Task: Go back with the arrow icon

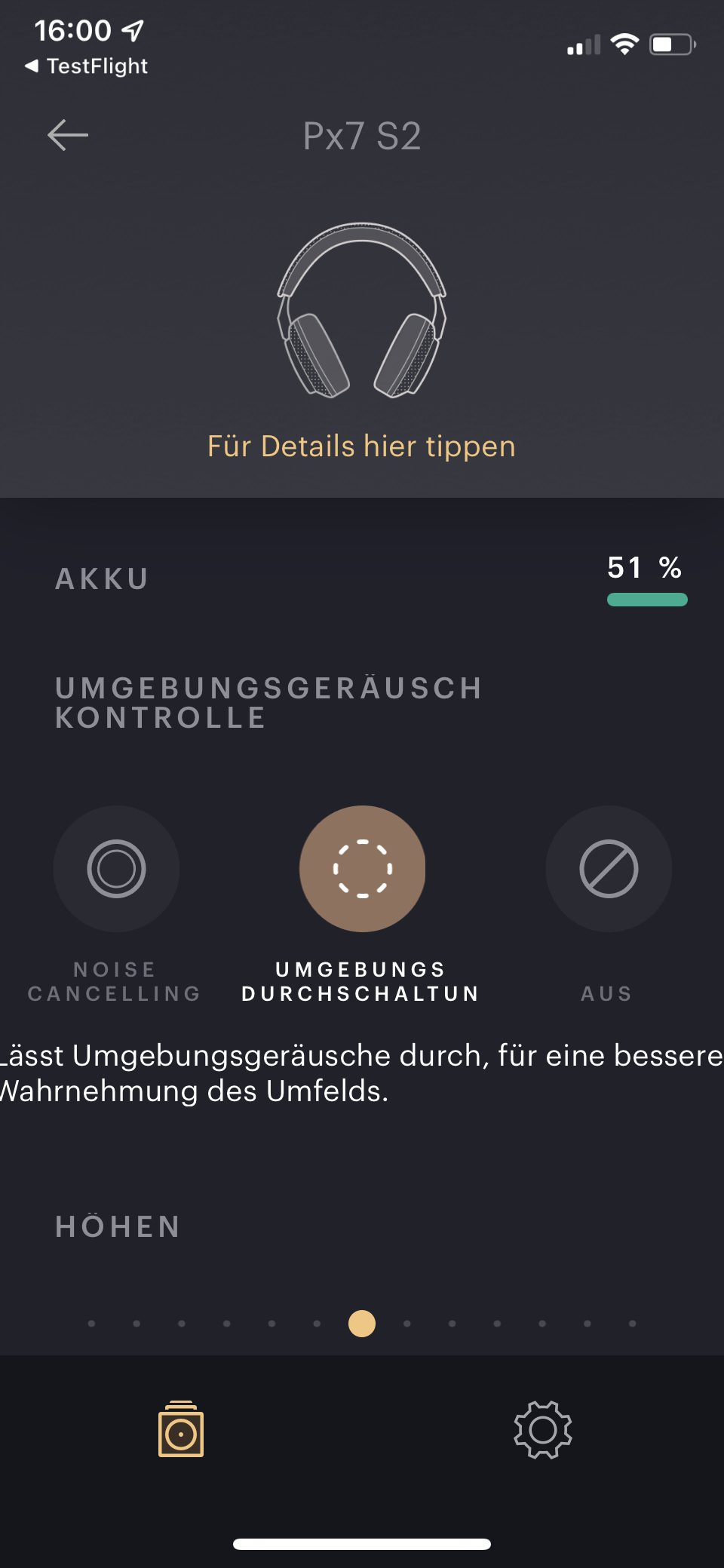Action: pos(68,136)
